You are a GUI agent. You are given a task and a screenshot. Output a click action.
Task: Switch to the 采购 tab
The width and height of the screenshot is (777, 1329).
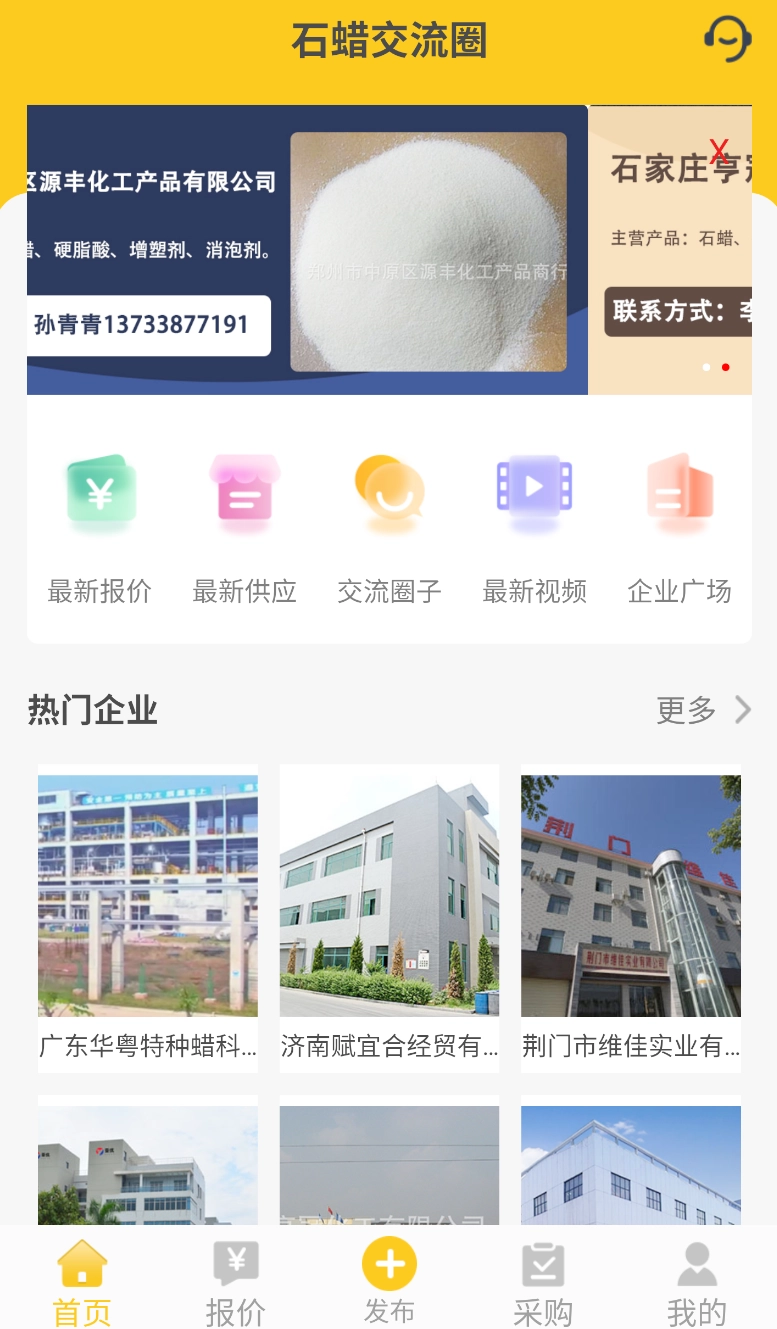coord(543,1282)
